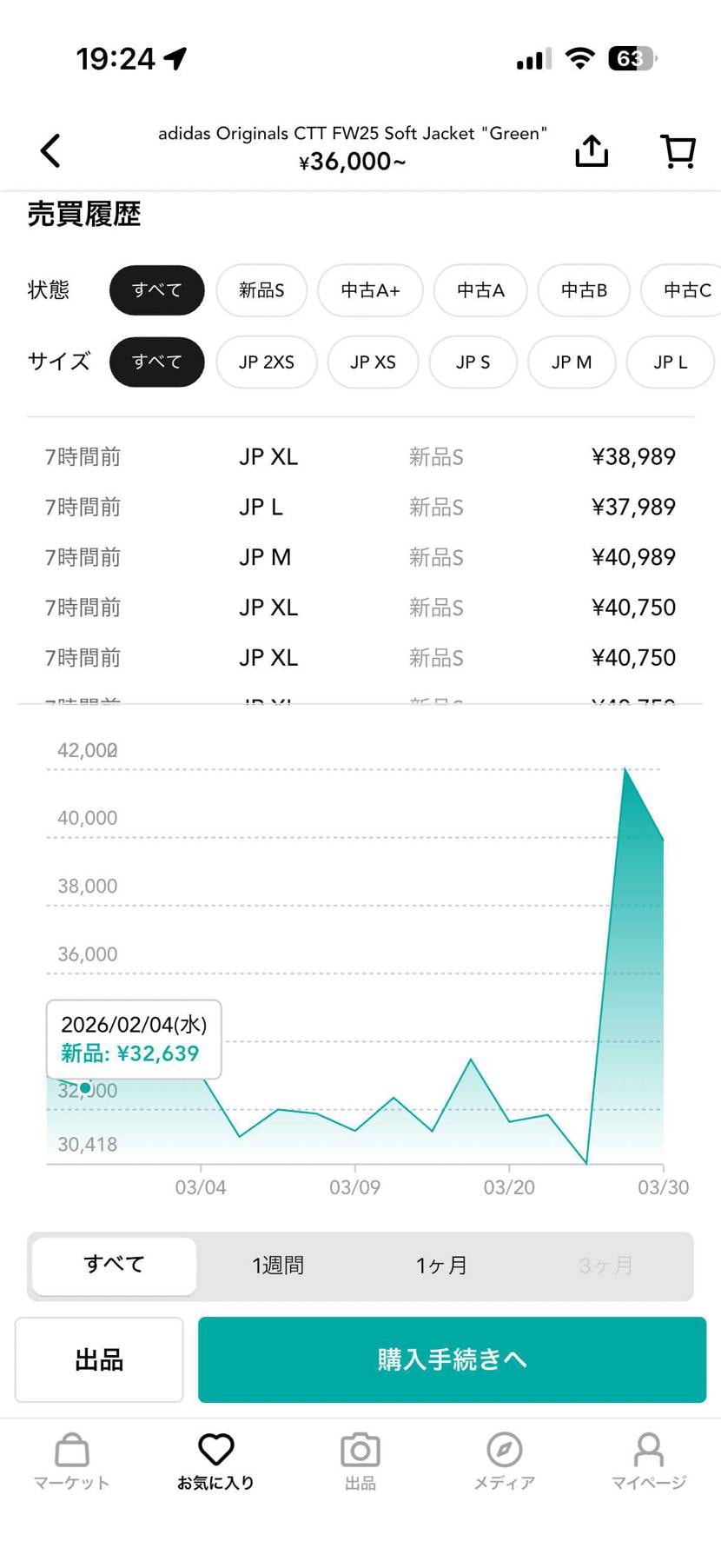Select the 中古A condition filter
The width and height of the screenshot is (721, 1568).
tap(480, 290)
